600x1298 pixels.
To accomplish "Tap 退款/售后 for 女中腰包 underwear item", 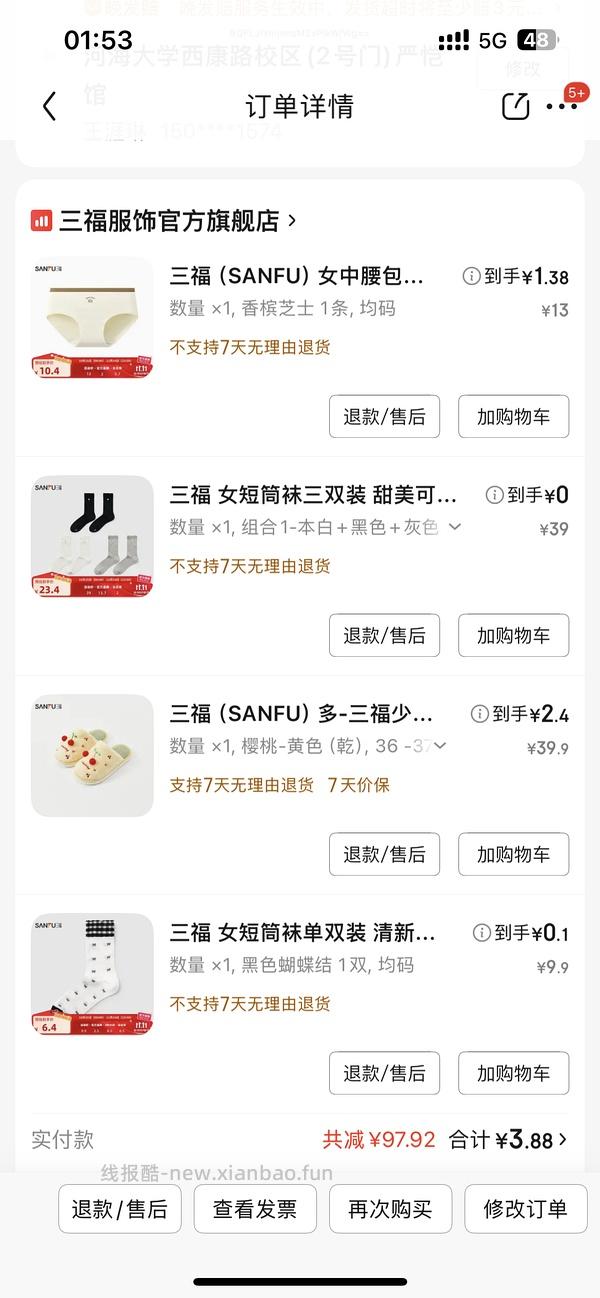I will click(x=384, y=417).
